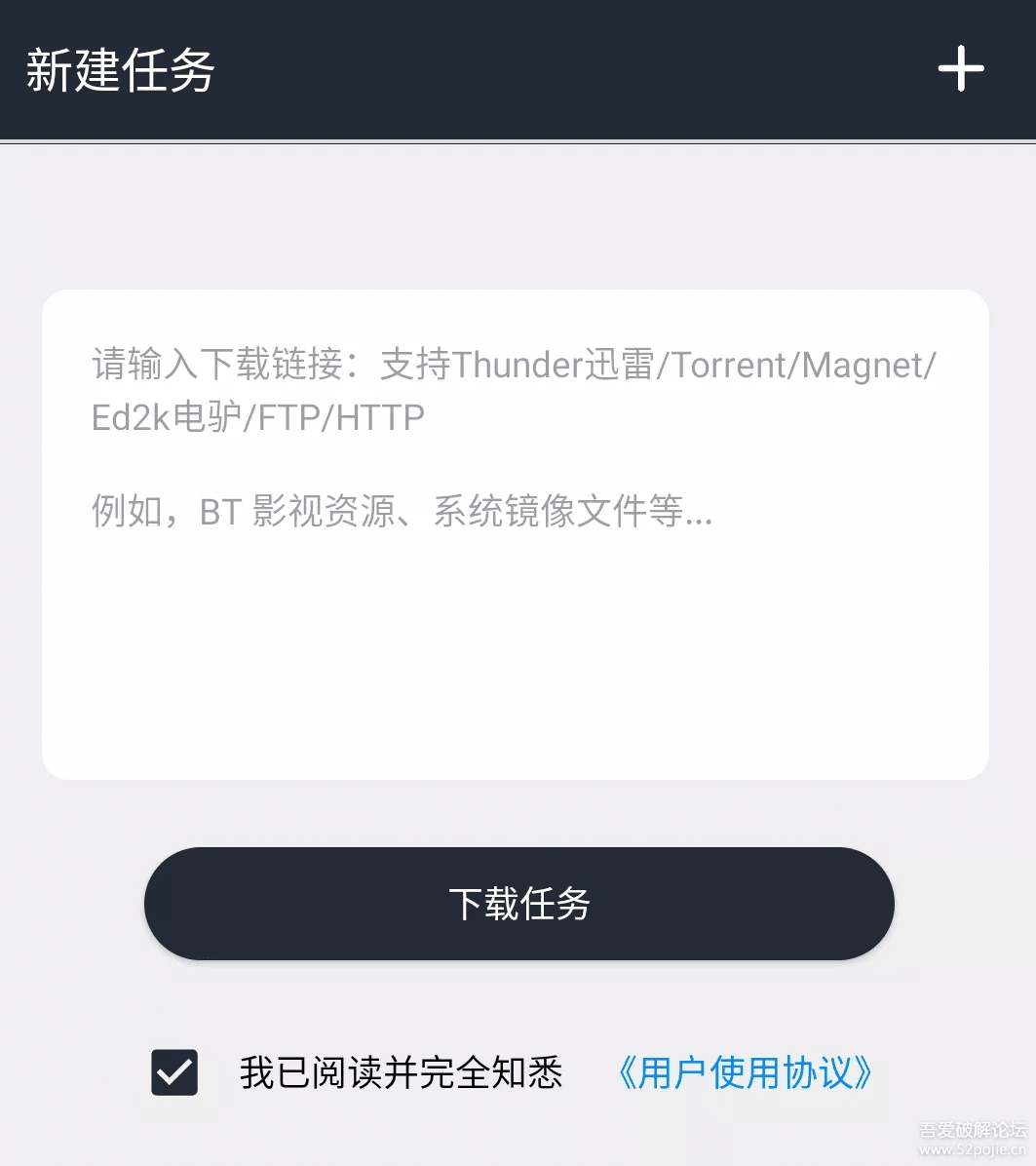The width and height of the screenshot is (1036, 1166).
Task: Uncheck the 我已阅读并完全知悉 checkbox
Action: click(175, 1072)
